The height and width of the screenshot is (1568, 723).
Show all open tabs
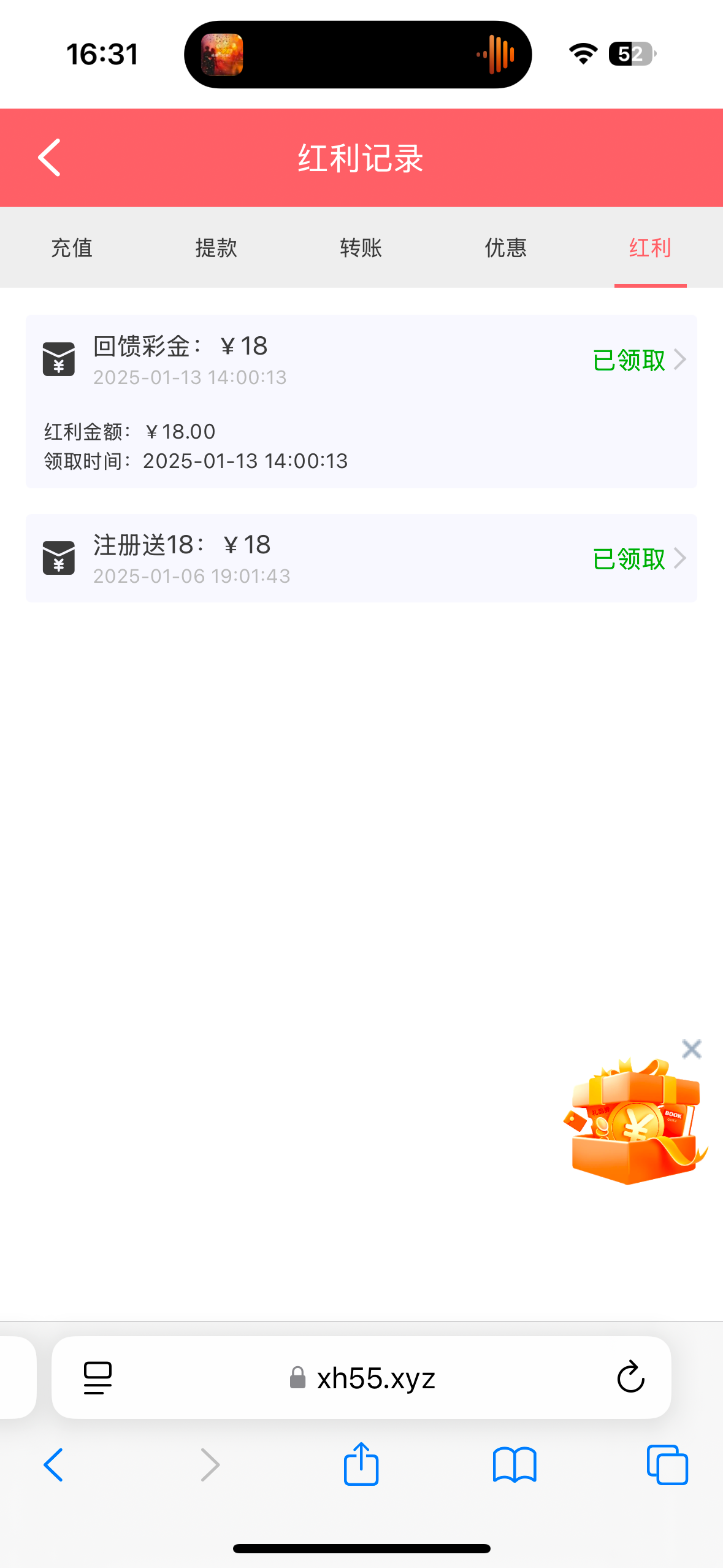pyautogui.click(x=667, y=1465)
